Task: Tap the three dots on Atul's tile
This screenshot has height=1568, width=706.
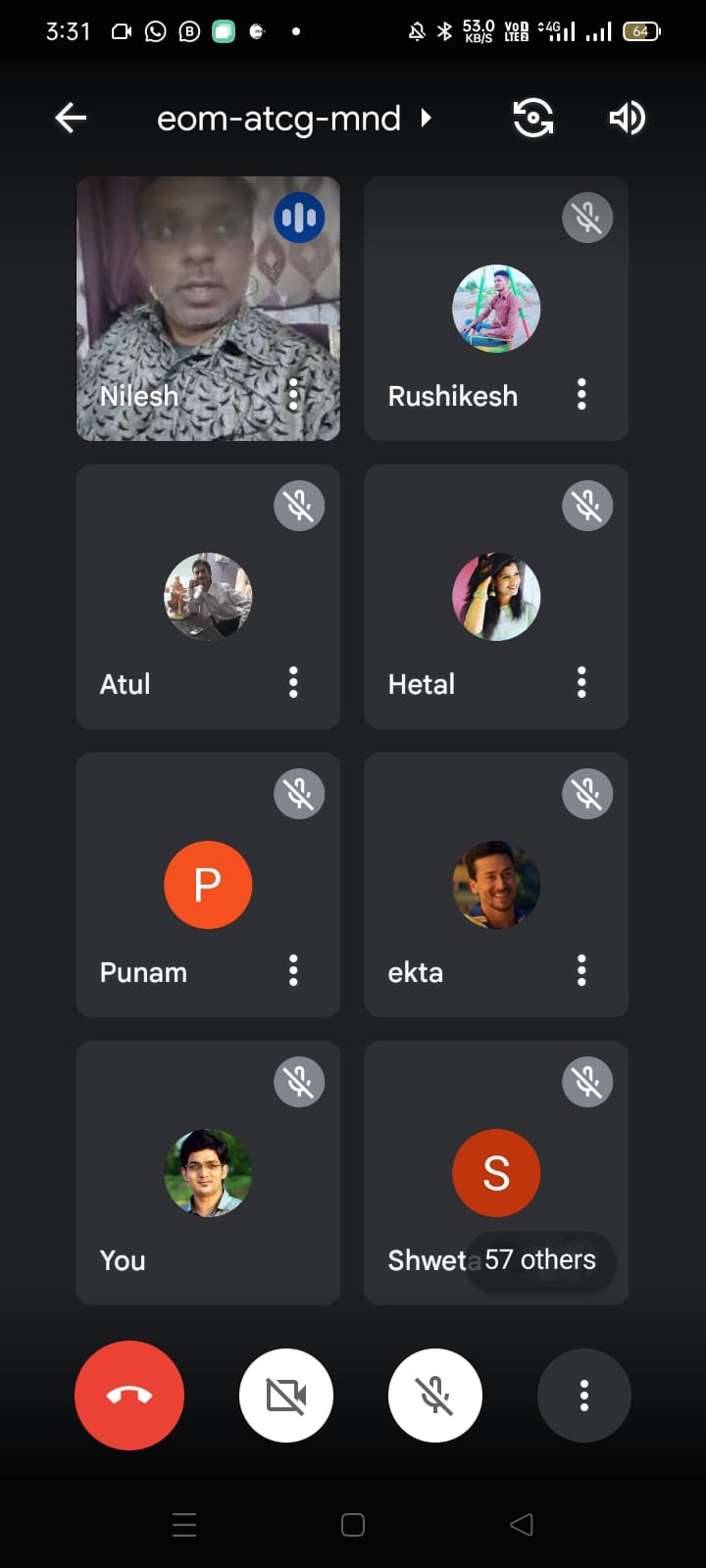Action: [x=293, y=683]
